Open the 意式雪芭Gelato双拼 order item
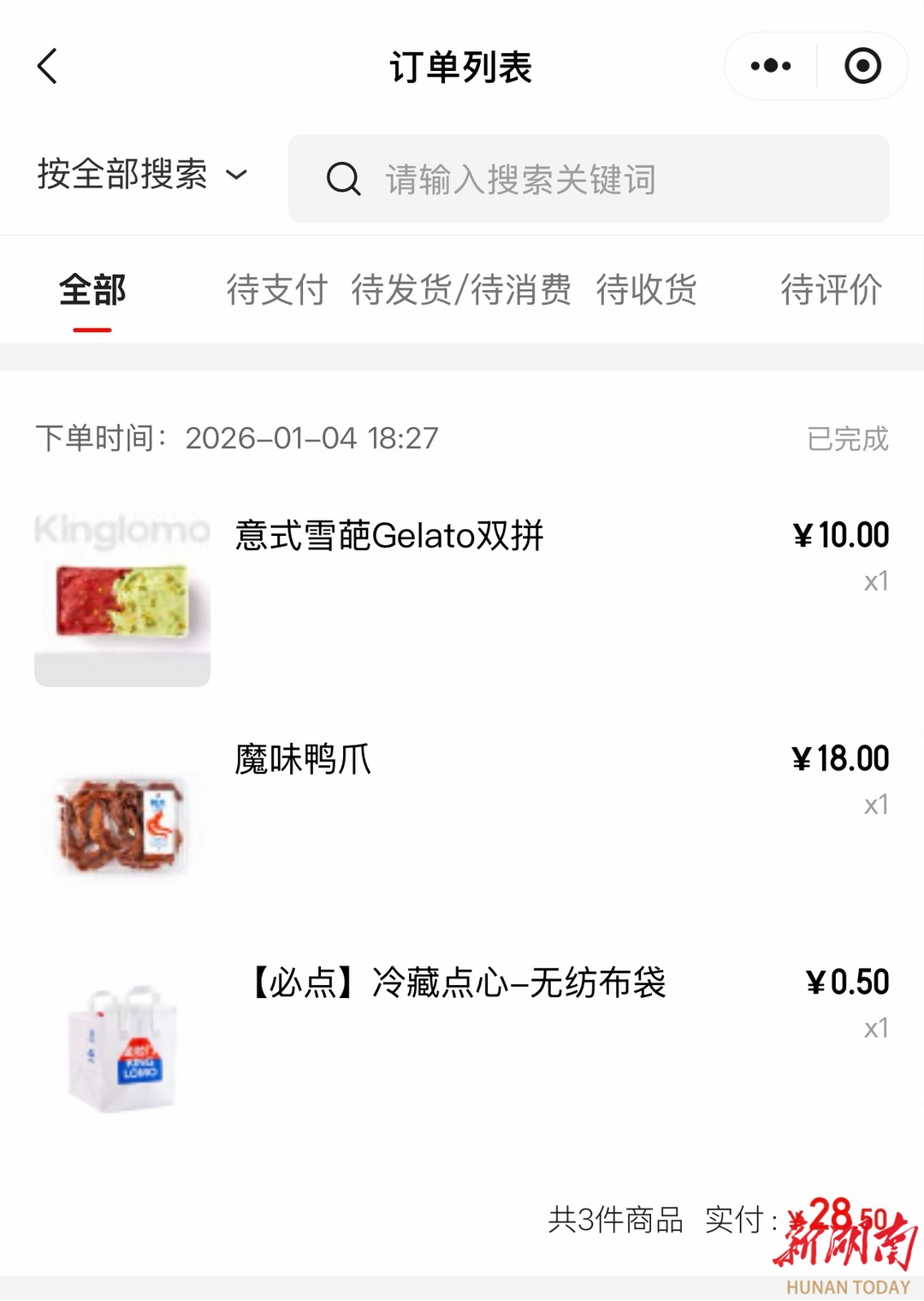This screenshot has width=924, height=1301. [x=389, y=537]
